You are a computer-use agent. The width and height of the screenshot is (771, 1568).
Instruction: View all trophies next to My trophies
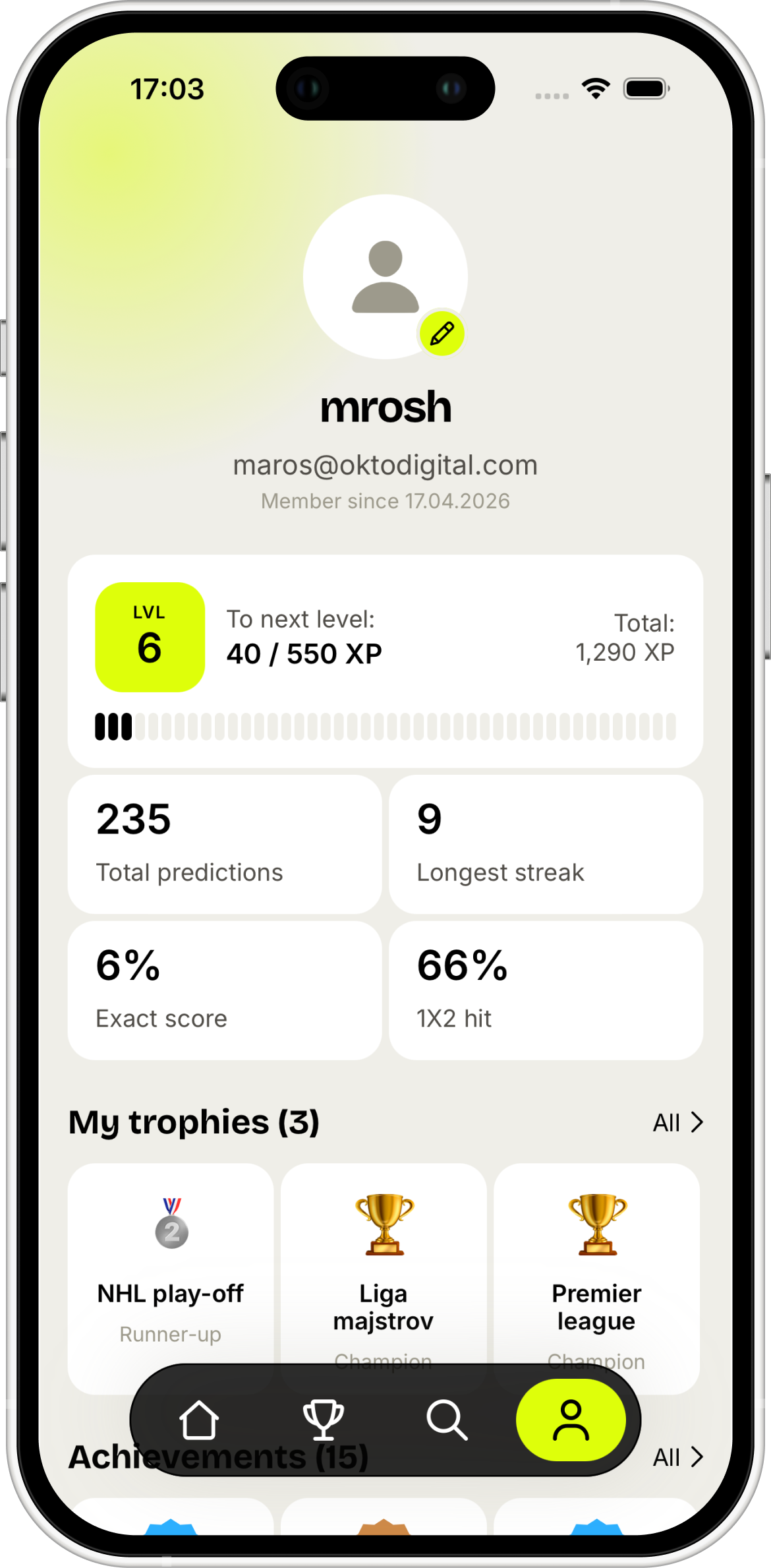click(678, 1122)
